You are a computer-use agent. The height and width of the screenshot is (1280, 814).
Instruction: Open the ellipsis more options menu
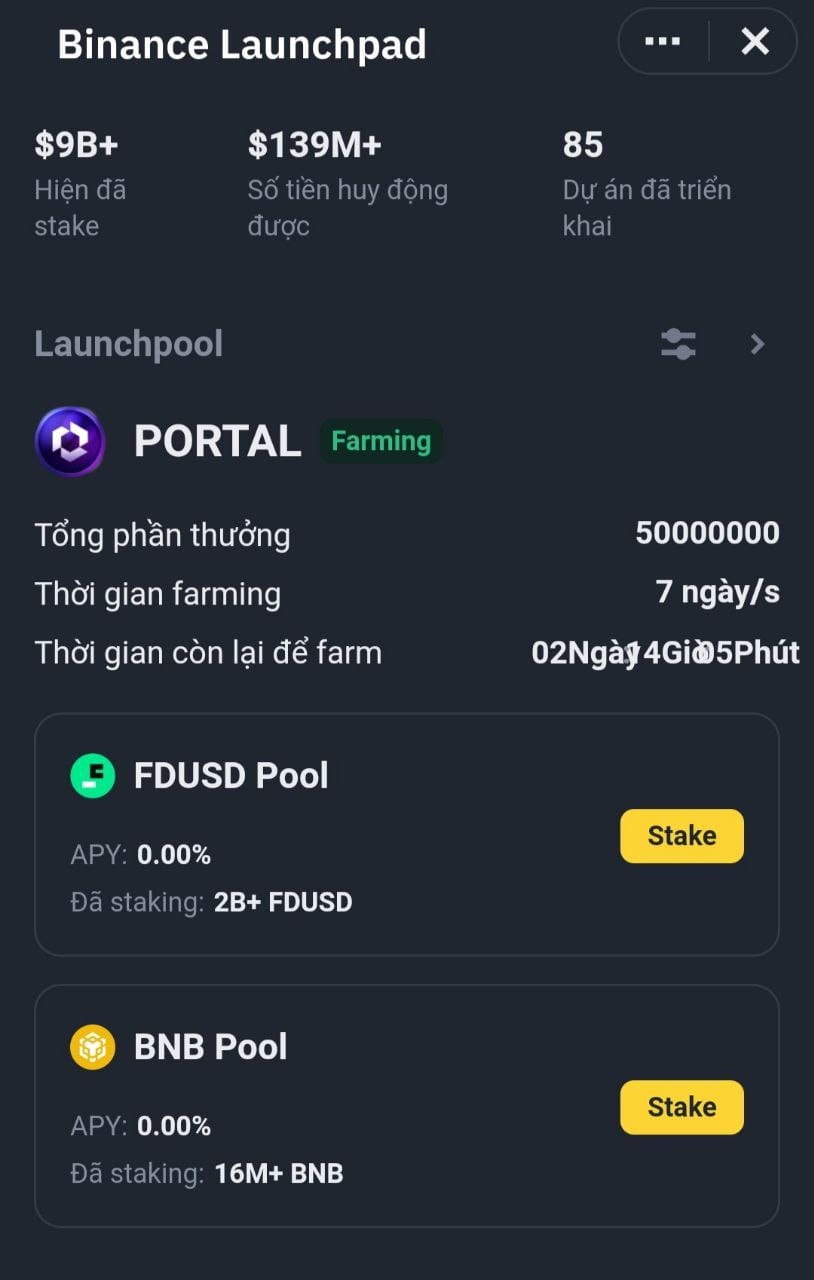click(660, 41)
